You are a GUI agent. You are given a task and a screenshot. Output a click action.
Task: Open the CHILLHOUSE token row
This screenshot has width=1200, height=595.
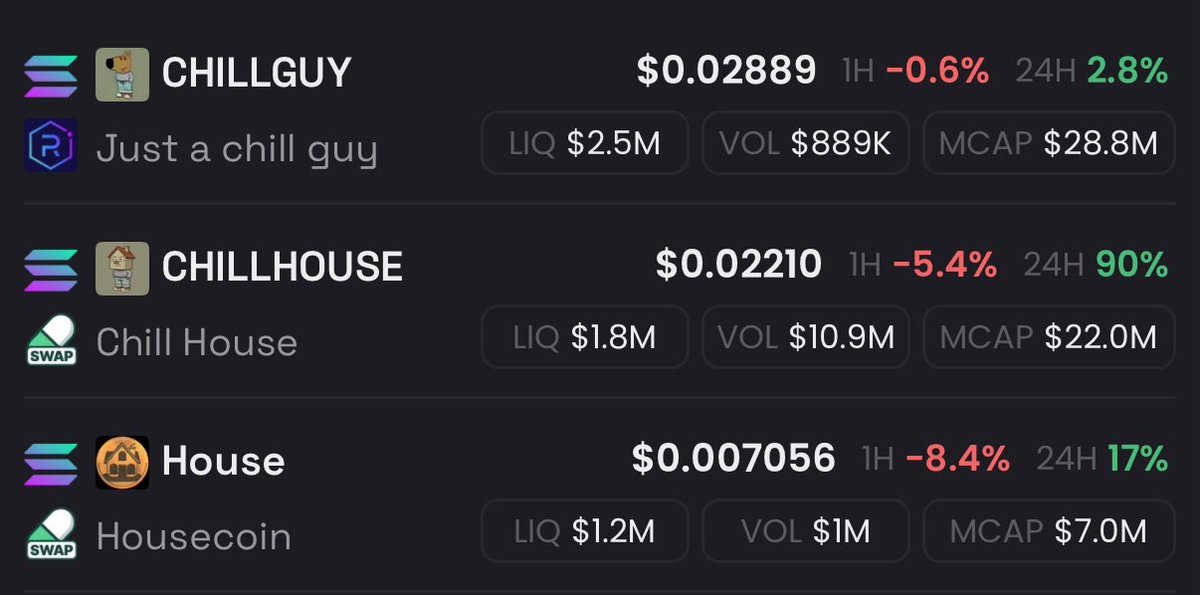tap(282, 267)
